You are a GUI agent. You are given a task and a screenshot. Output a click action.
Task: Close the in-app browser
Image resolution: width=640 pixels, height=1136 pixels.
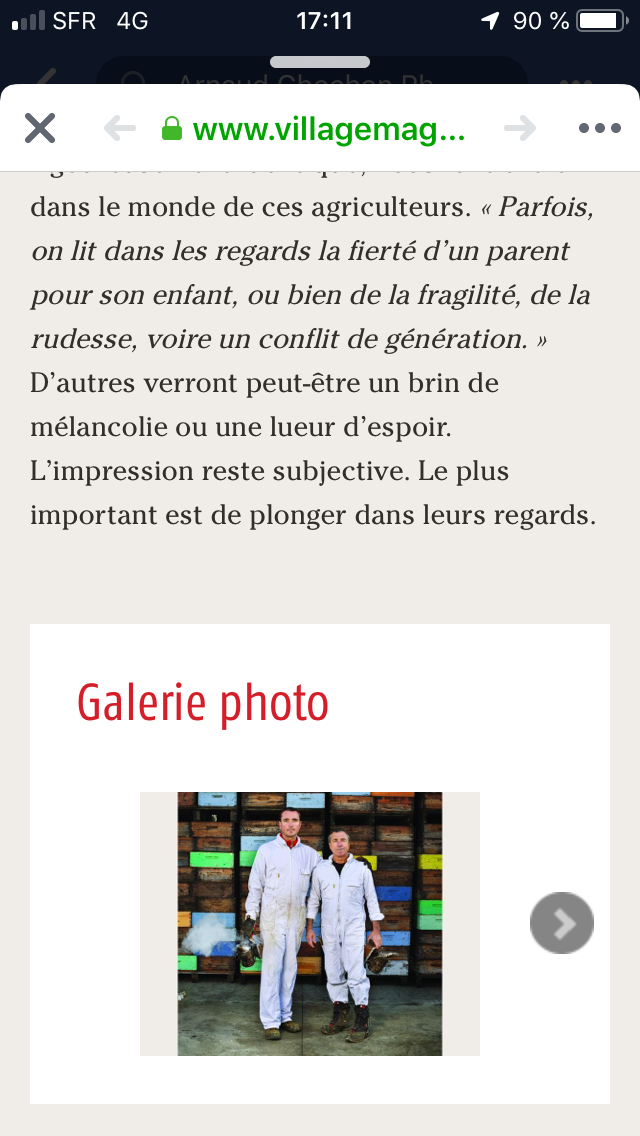point(40,128)
